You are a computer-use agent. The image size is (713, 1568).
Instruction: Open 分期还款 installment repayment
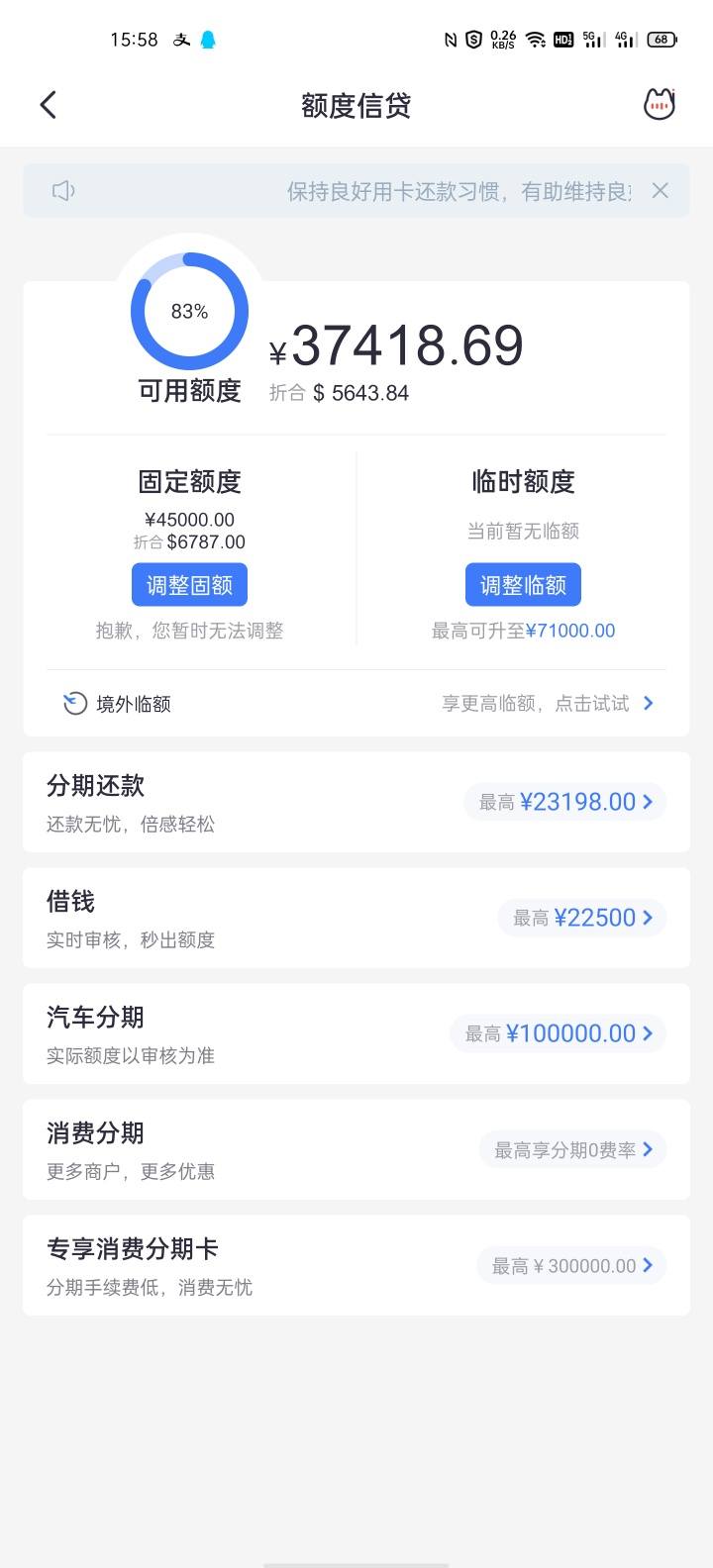356,802
